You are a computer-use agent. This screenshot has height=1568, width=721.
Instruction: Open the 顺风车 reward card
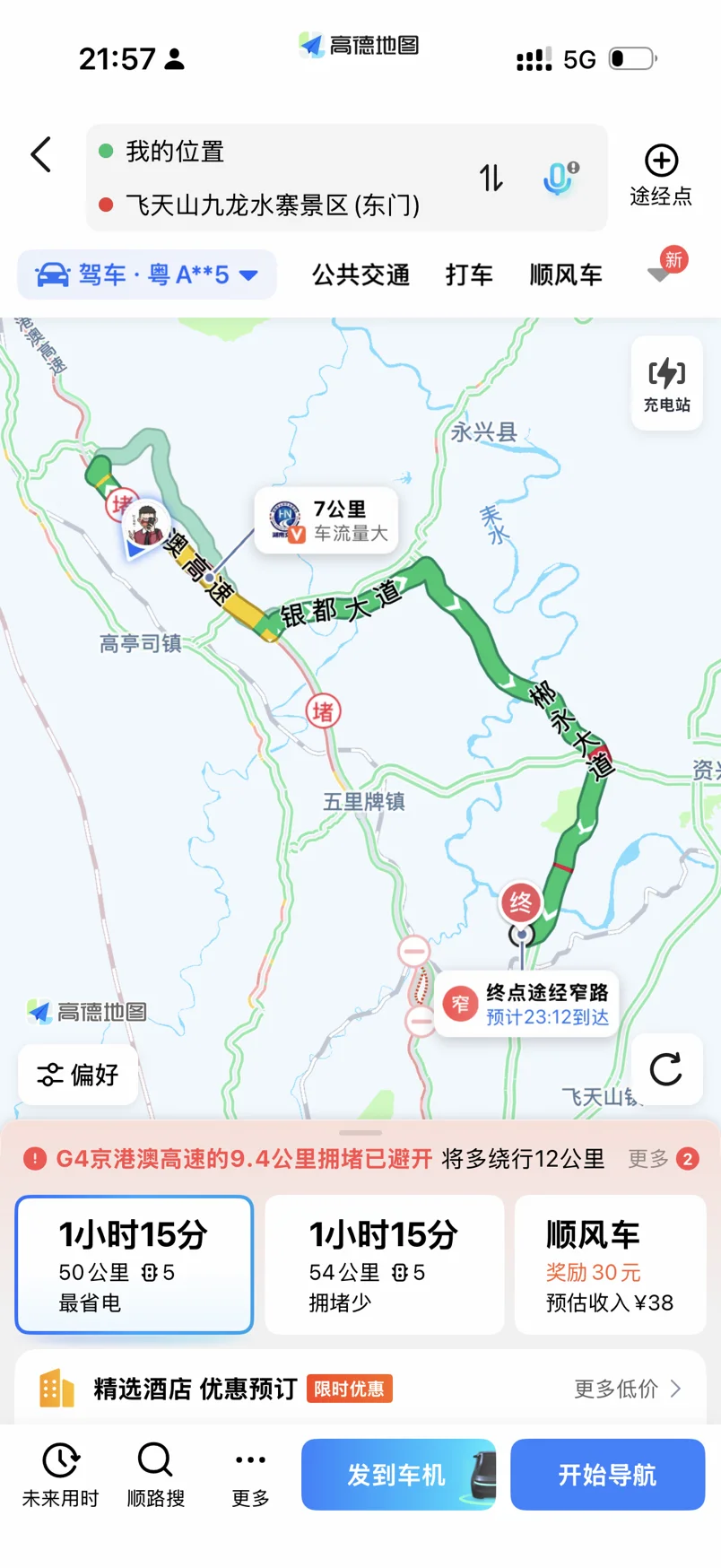[x=611, y=1265]
